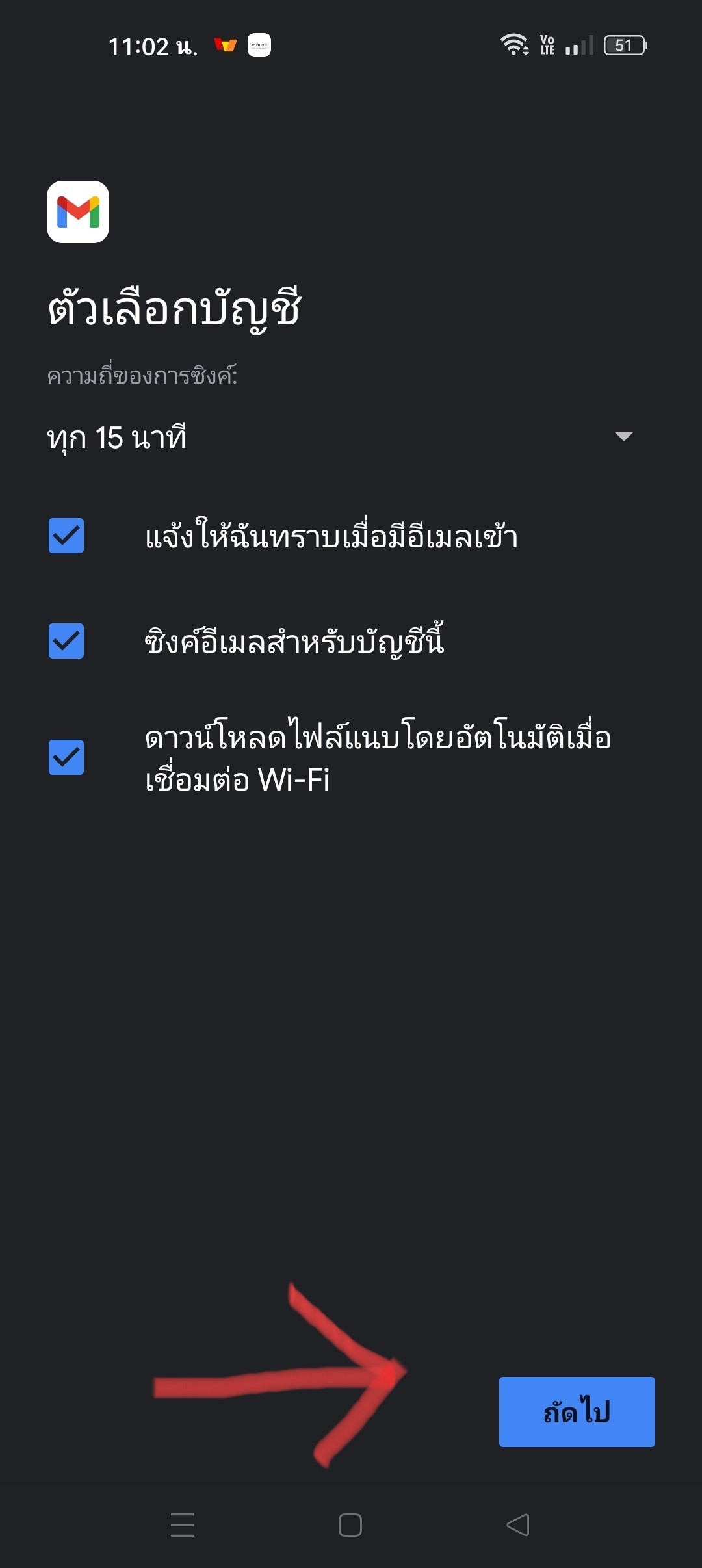Tap the ถัดไป button
Viewport: 702px width, 1568px height.
coord(577,1412)
